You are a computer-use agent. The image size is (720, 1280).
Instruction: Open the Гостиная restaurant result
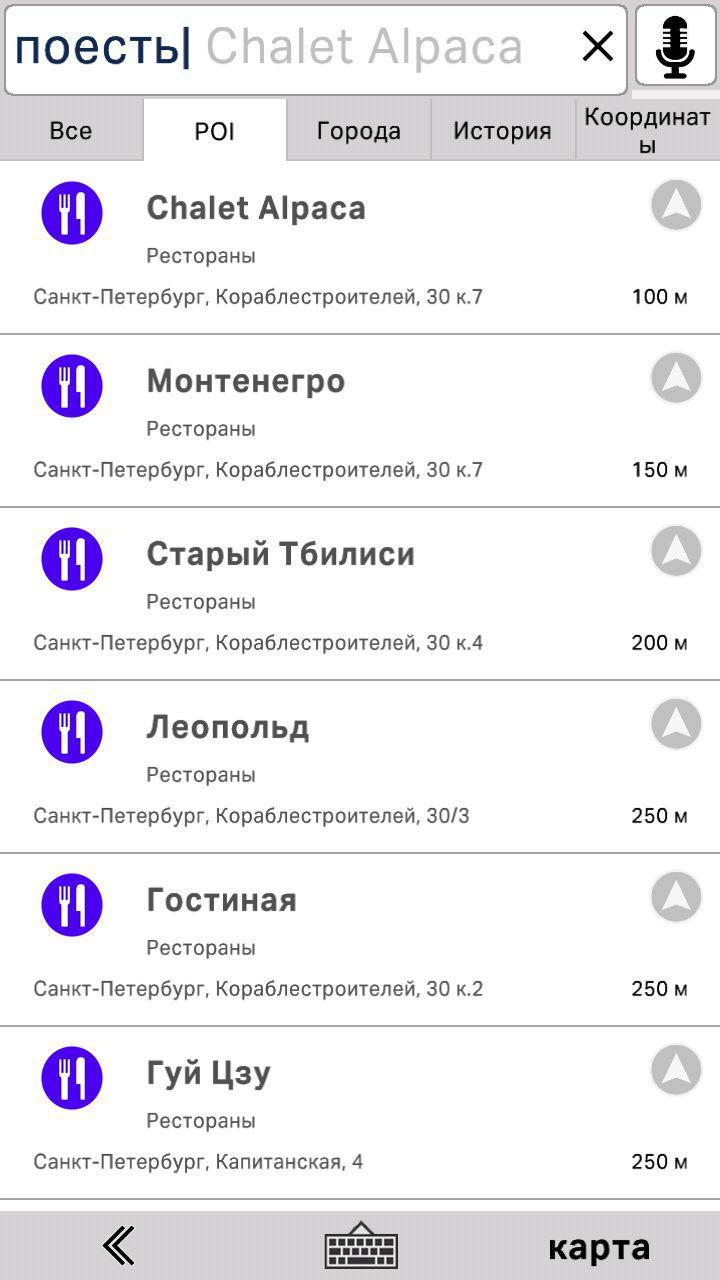[360, 940]
